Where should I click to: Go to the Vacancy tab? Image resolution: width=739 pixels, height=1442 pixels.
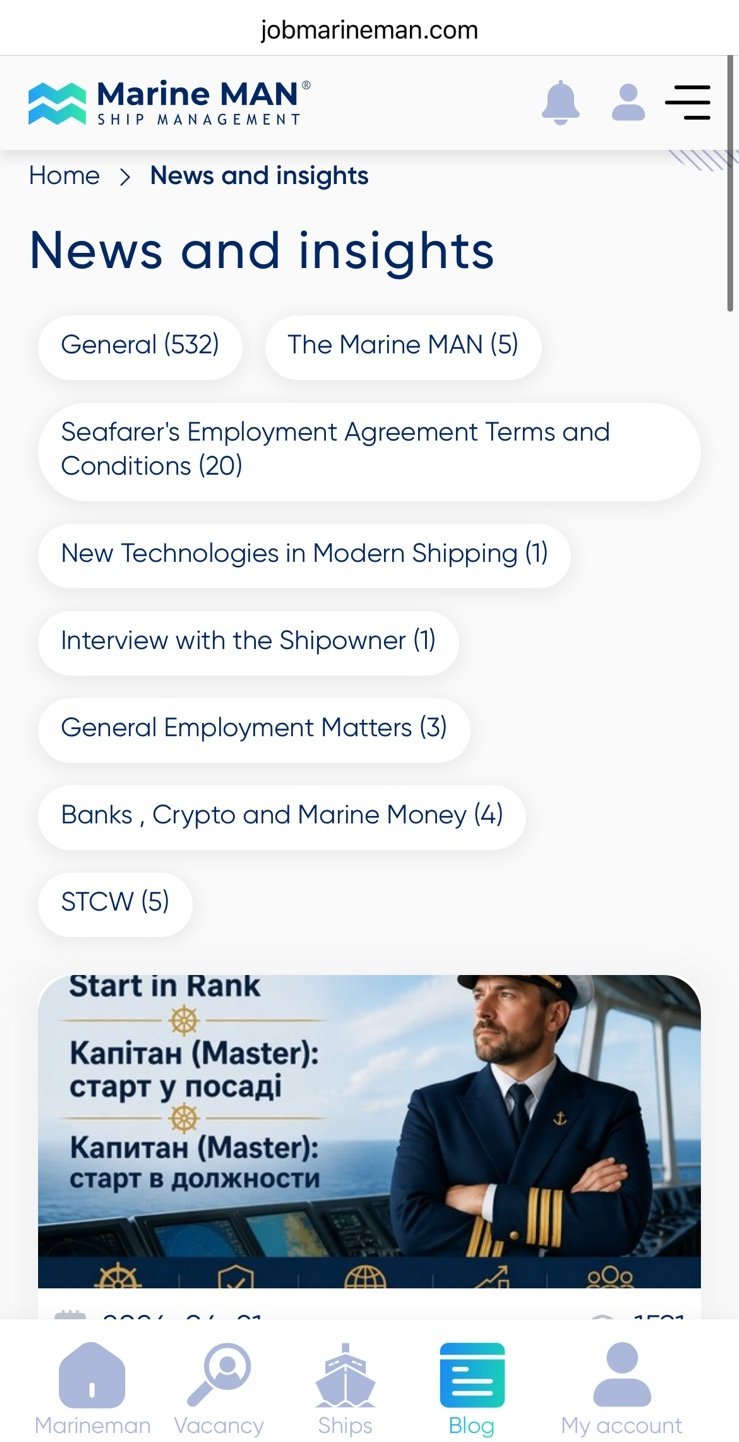(x=219, y=1389)
